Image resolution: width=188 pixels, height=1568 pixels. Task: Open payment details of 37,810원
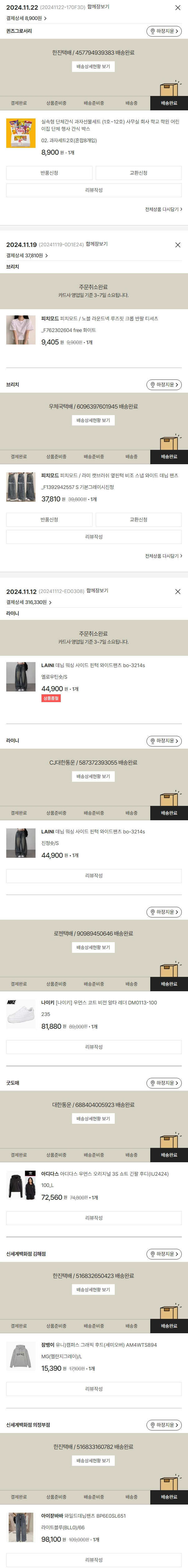tap(27, 256)
